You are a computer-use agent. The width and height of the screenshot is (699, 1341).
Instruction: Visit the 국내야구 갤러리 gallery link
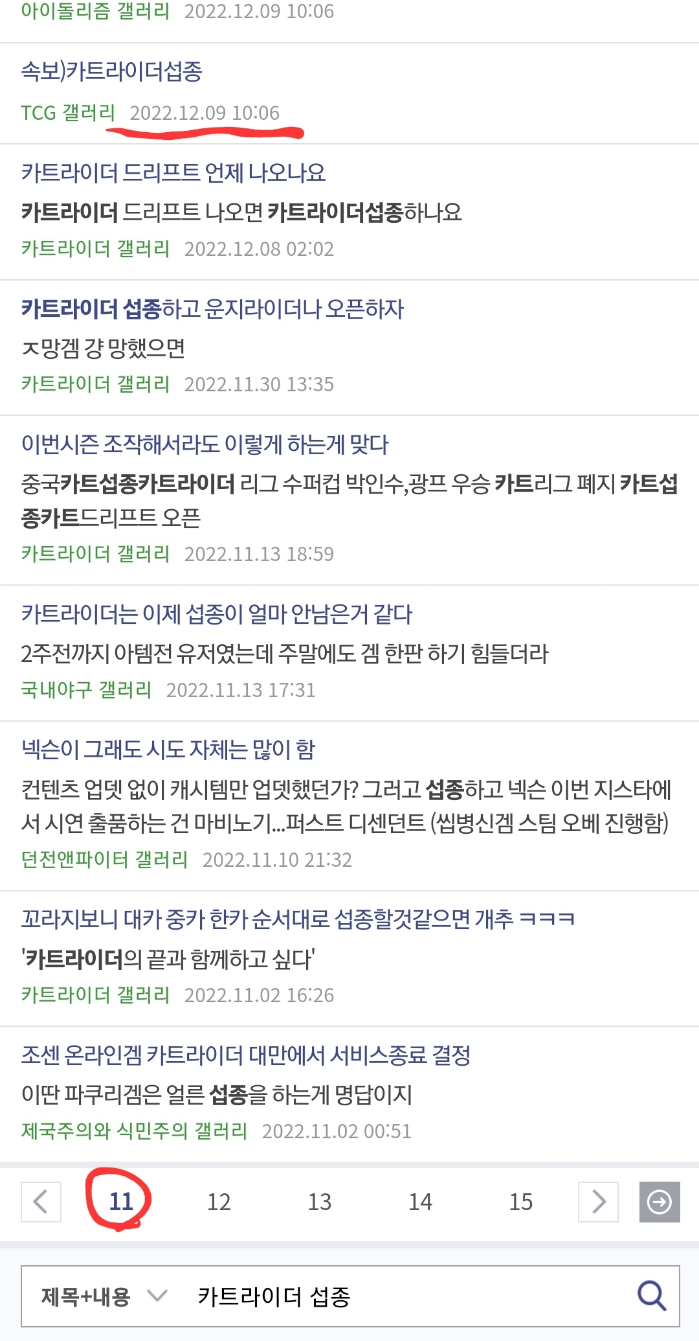(x=86, y=690)
